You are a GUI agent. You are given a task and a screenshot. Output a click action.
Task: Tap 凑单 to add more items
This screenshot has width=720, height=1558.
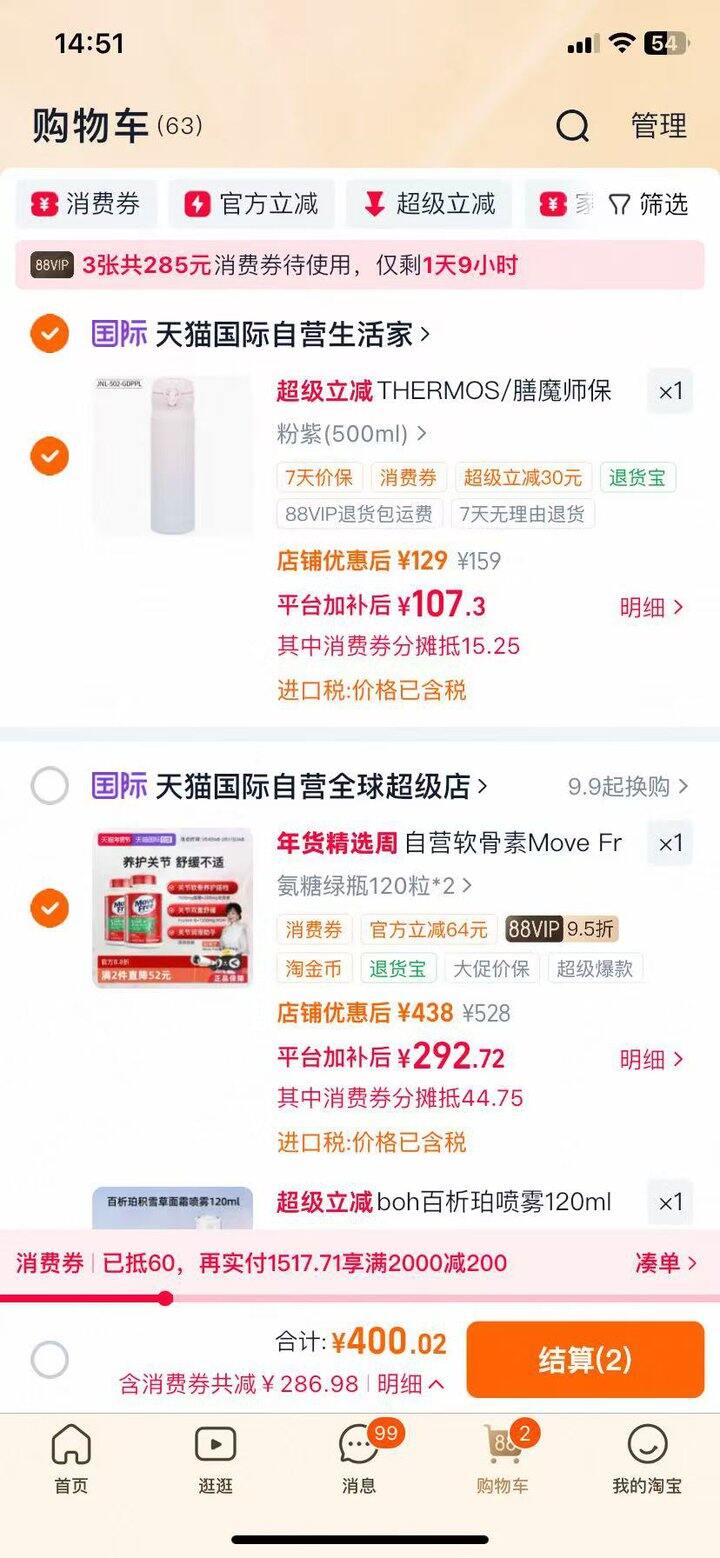click(x=665, y=1263)
